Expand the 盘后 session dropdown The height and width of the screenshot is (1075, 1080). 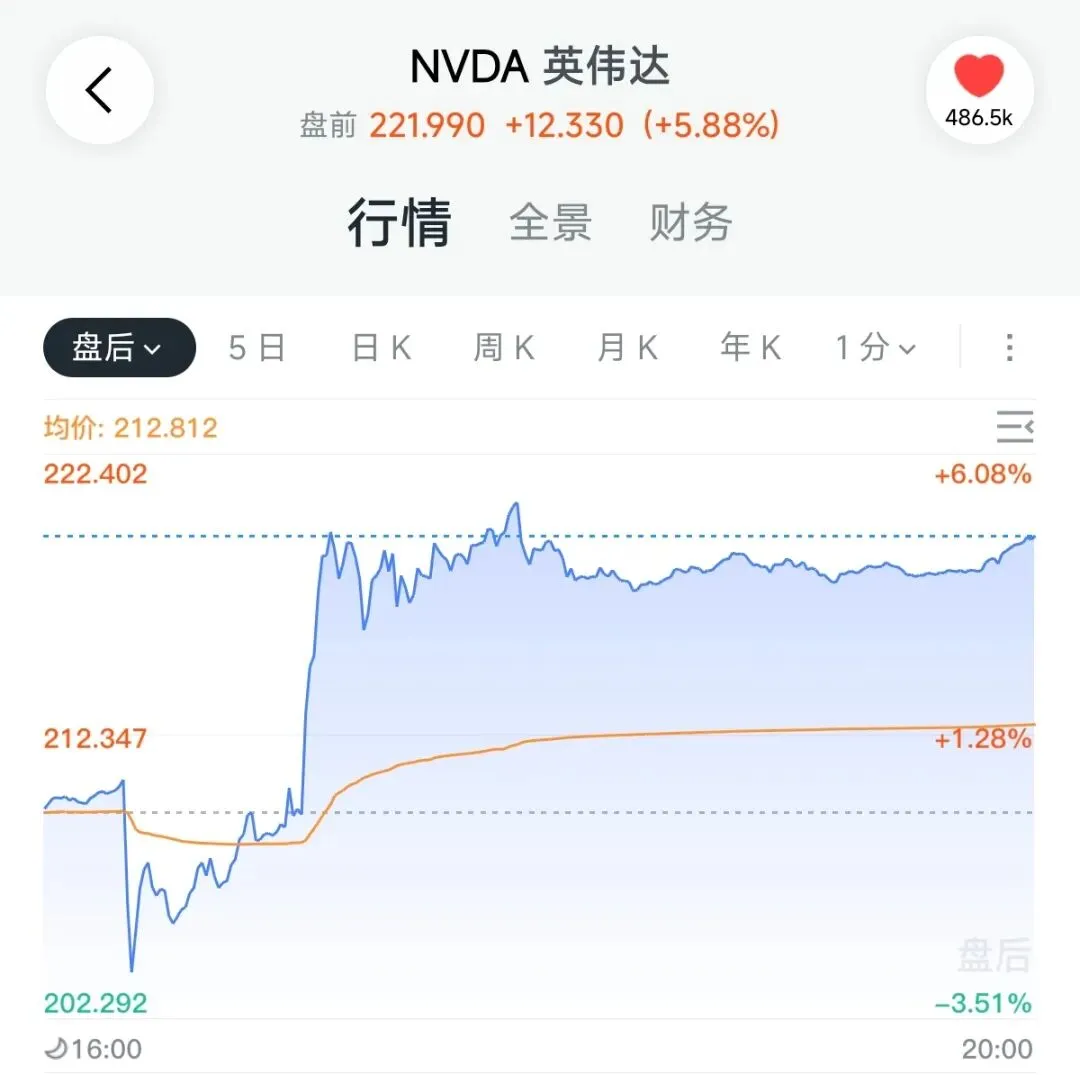click(119, 347)
